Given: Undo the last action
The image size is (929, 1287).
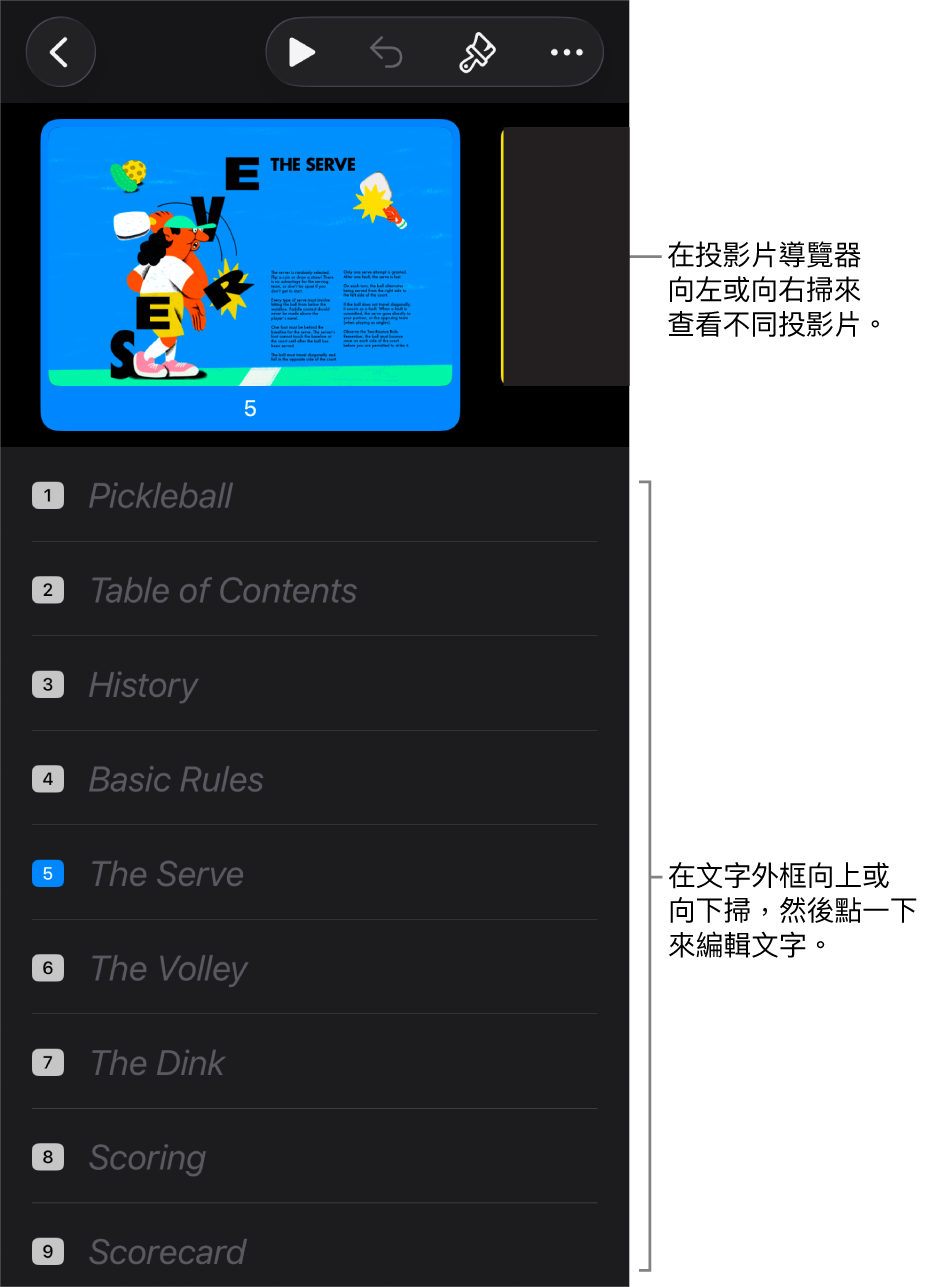Looking at the screenshot, I should (386, 52).
